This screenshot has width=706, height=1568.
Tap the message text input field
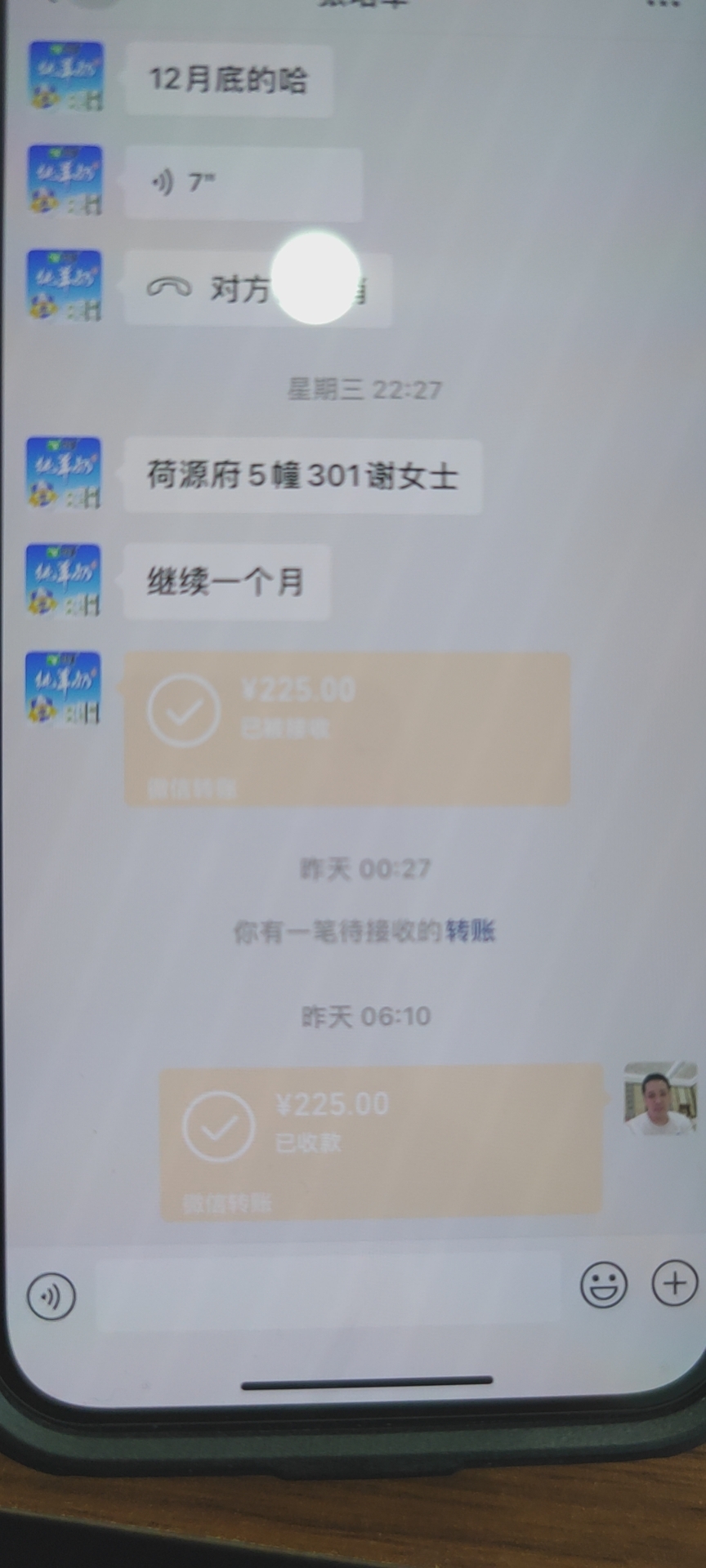[x=327, y=1290]
